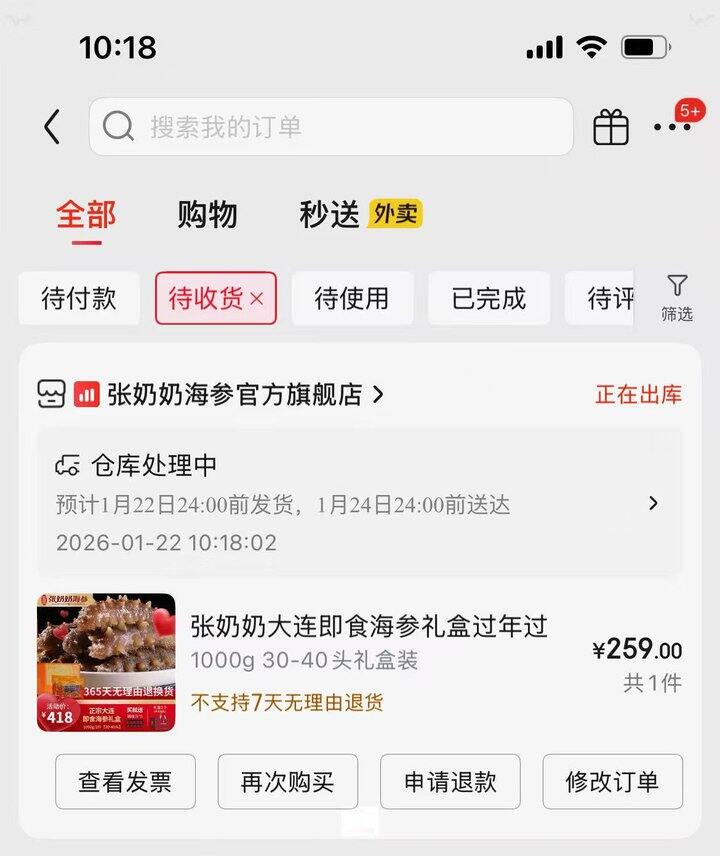Switch to the 购物 tab
Image resolution: width=720 pixels, height=856 pixels.
tap(207, 214)
